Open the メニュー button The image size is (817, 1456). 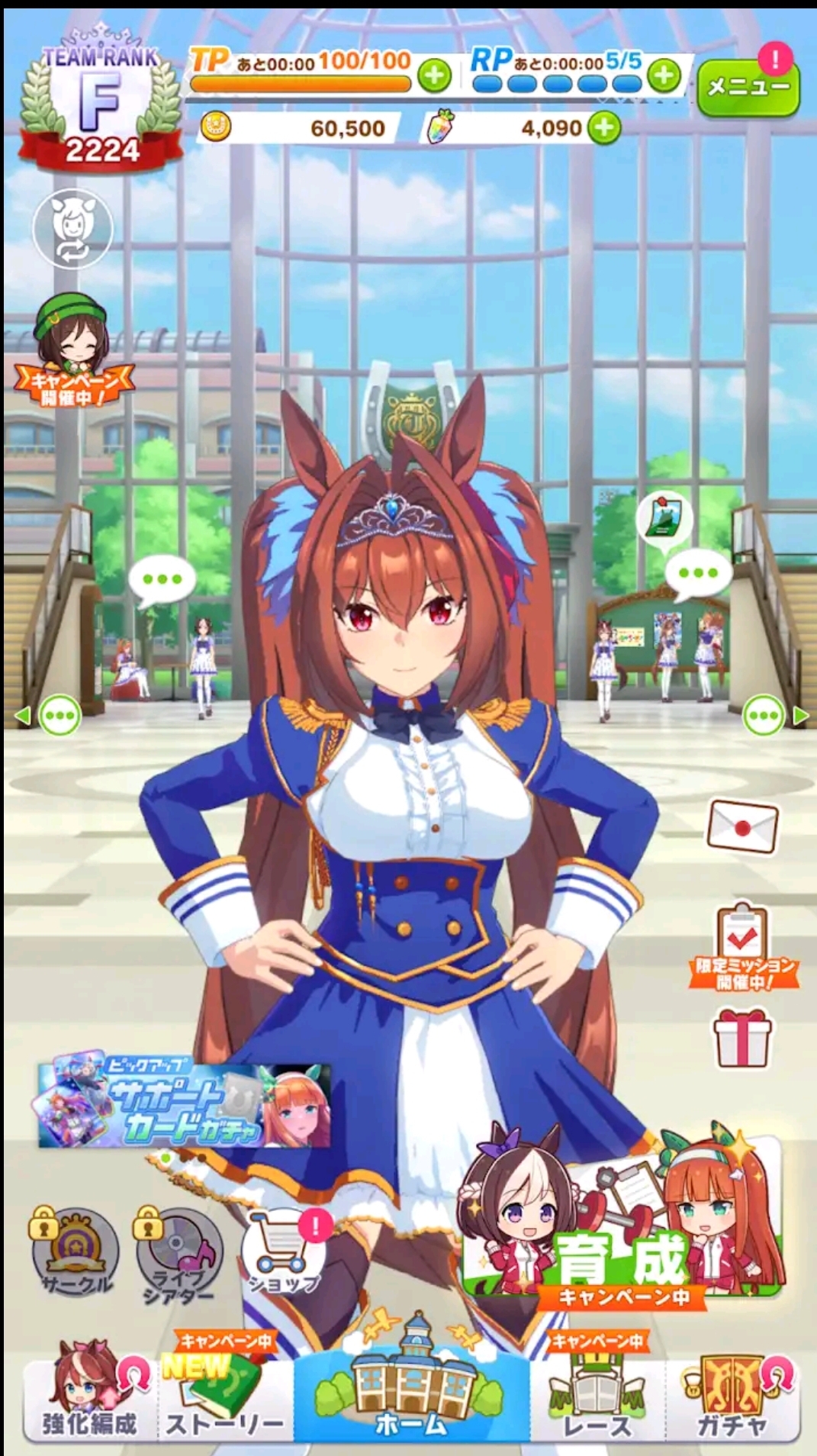coord(748,87)
